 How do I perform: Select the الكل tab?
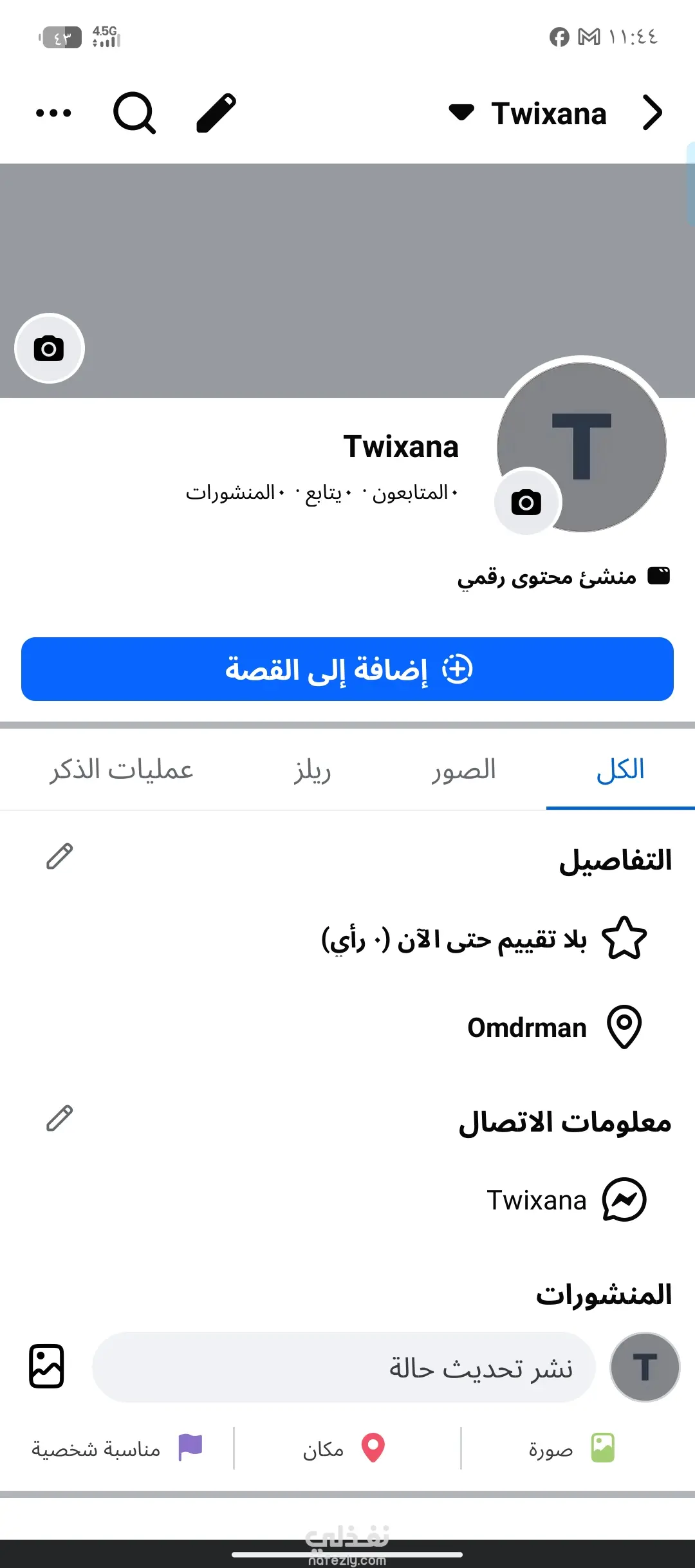click(620, 770)
